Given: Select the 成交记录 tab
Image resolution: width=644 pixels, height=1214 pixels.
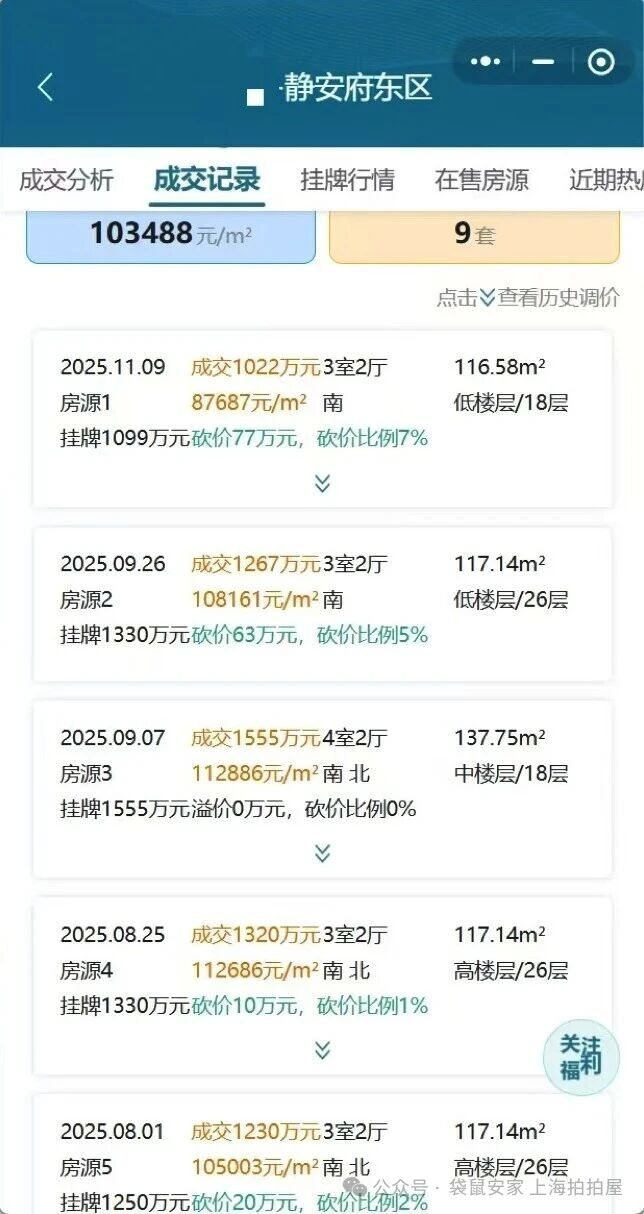Looking at the screenshot, I should tap(207, 180).
